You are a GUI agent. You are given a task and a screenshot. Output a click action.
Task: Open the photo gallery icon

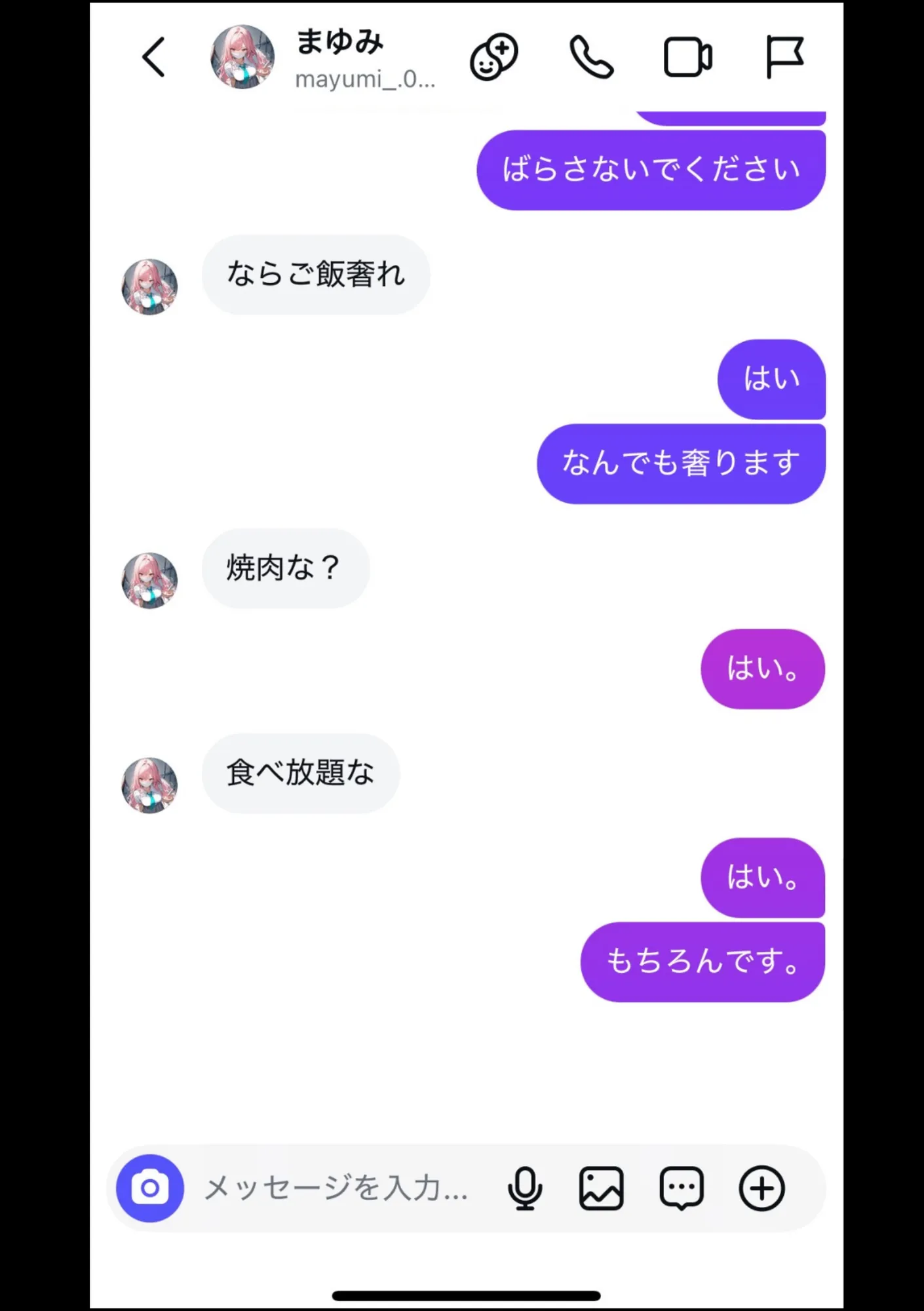click(600, 1188)
